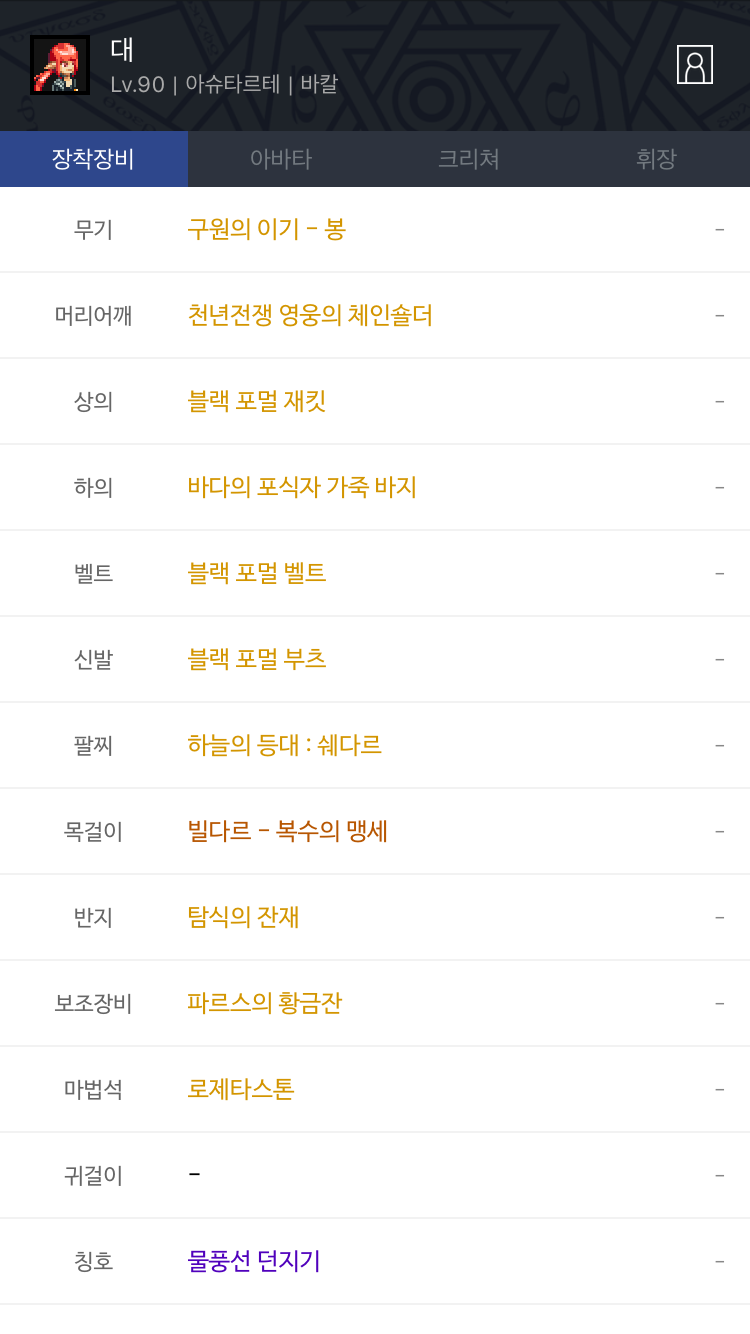The image size is (750, 1334).
Task: Open title 물풍선 던지기
Action: (x=254, y=1261)
